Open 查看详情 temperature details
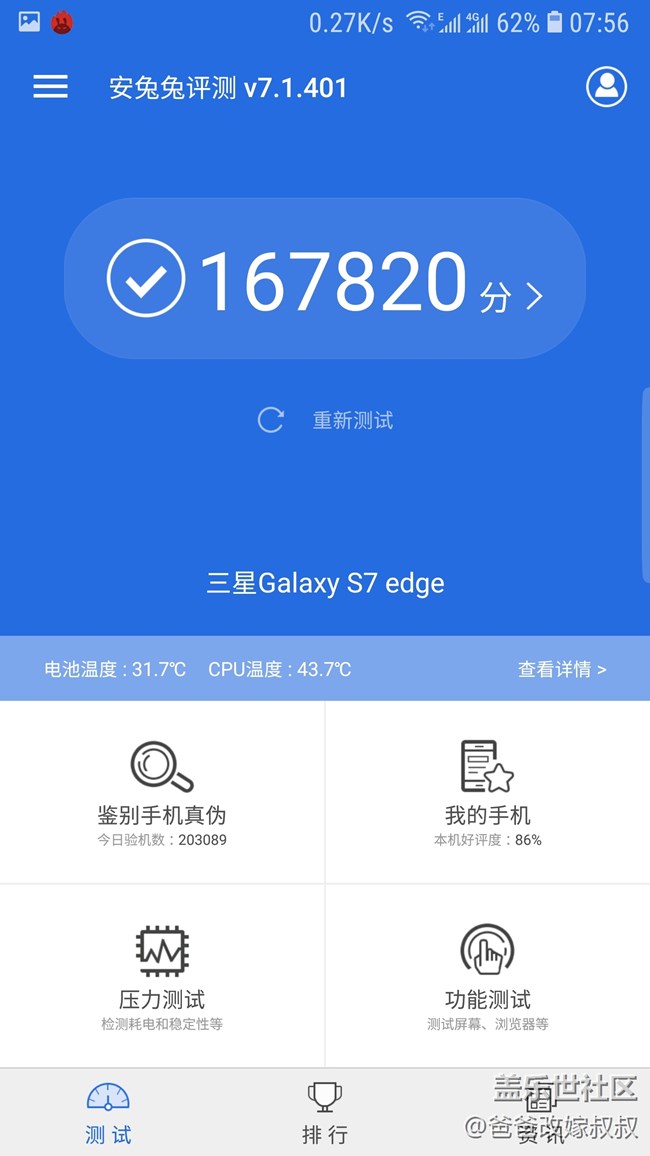Image resolution: width=650 pixels, height=1156 pixels. pos(562,669)
